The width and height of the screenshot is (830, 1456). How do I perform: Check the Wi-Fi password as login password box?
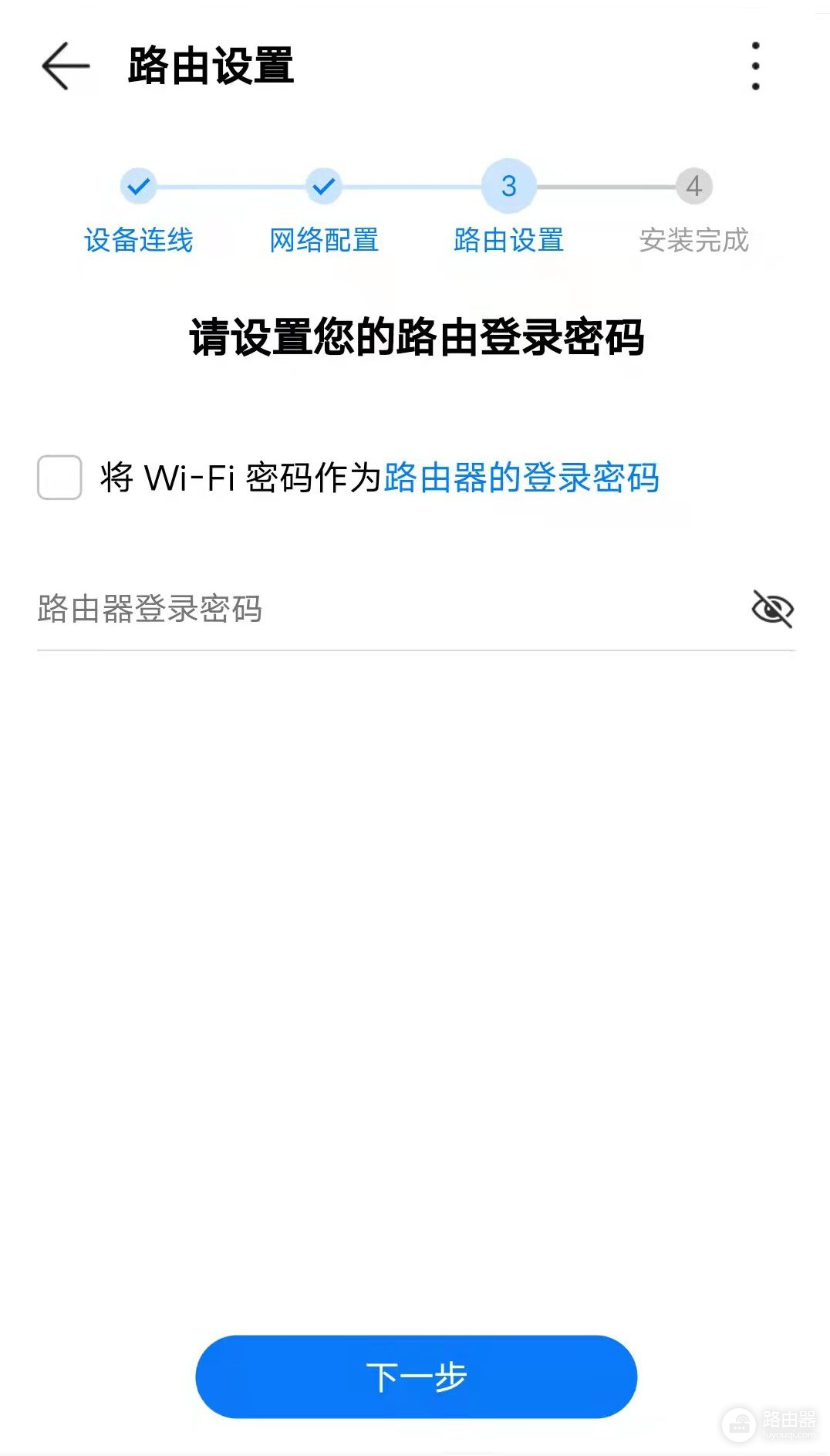pos(59,478)
